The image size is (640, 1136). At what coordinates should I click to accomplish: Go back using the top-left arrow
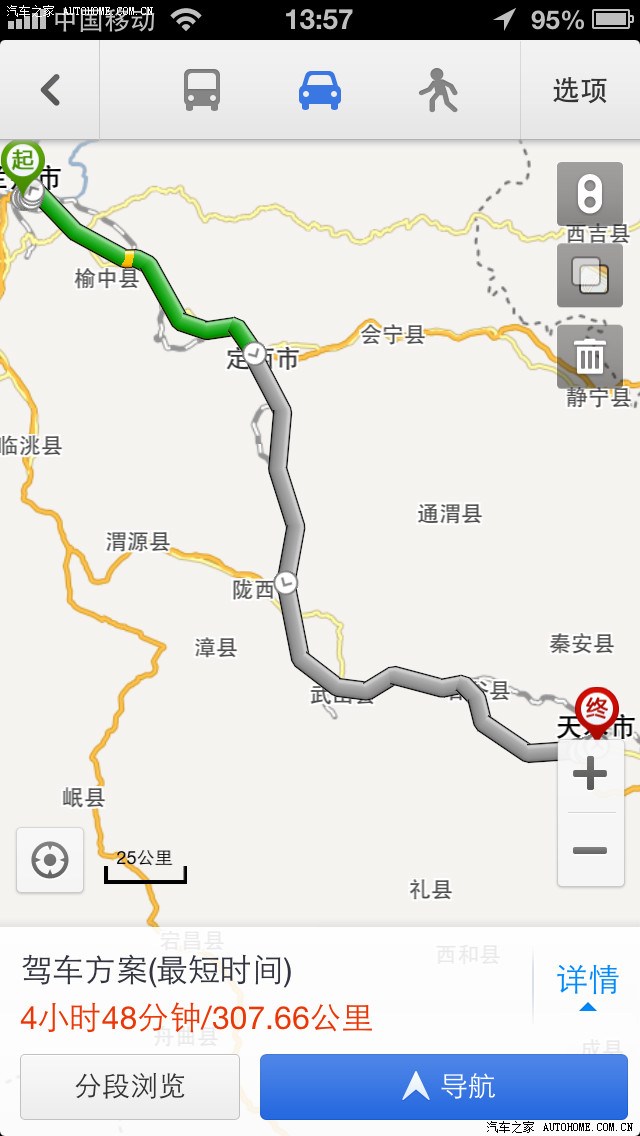pos(50,91)
